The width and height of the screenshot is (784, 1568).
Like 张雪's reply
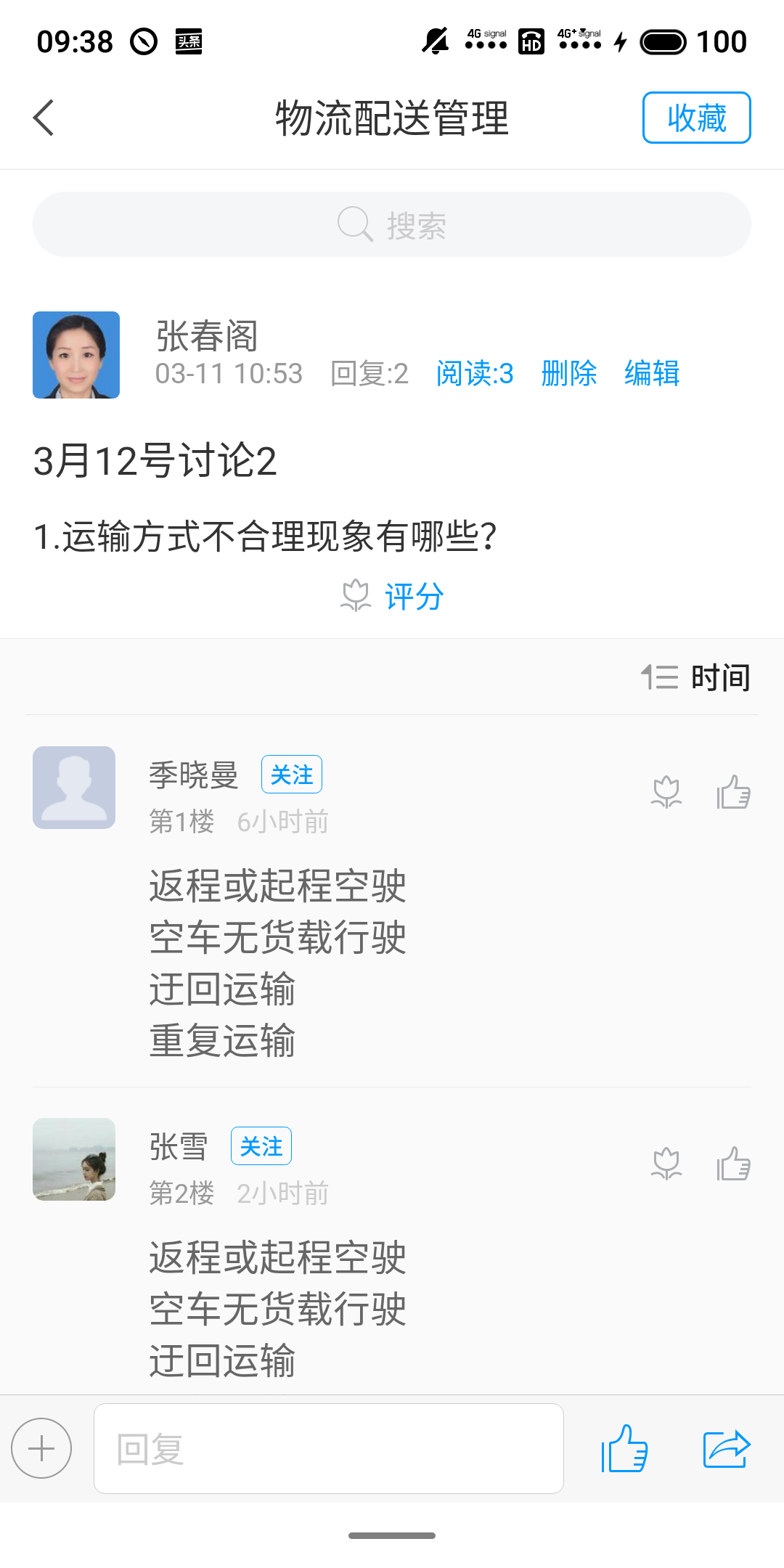pyautogui.click(x=733, y=1164)
